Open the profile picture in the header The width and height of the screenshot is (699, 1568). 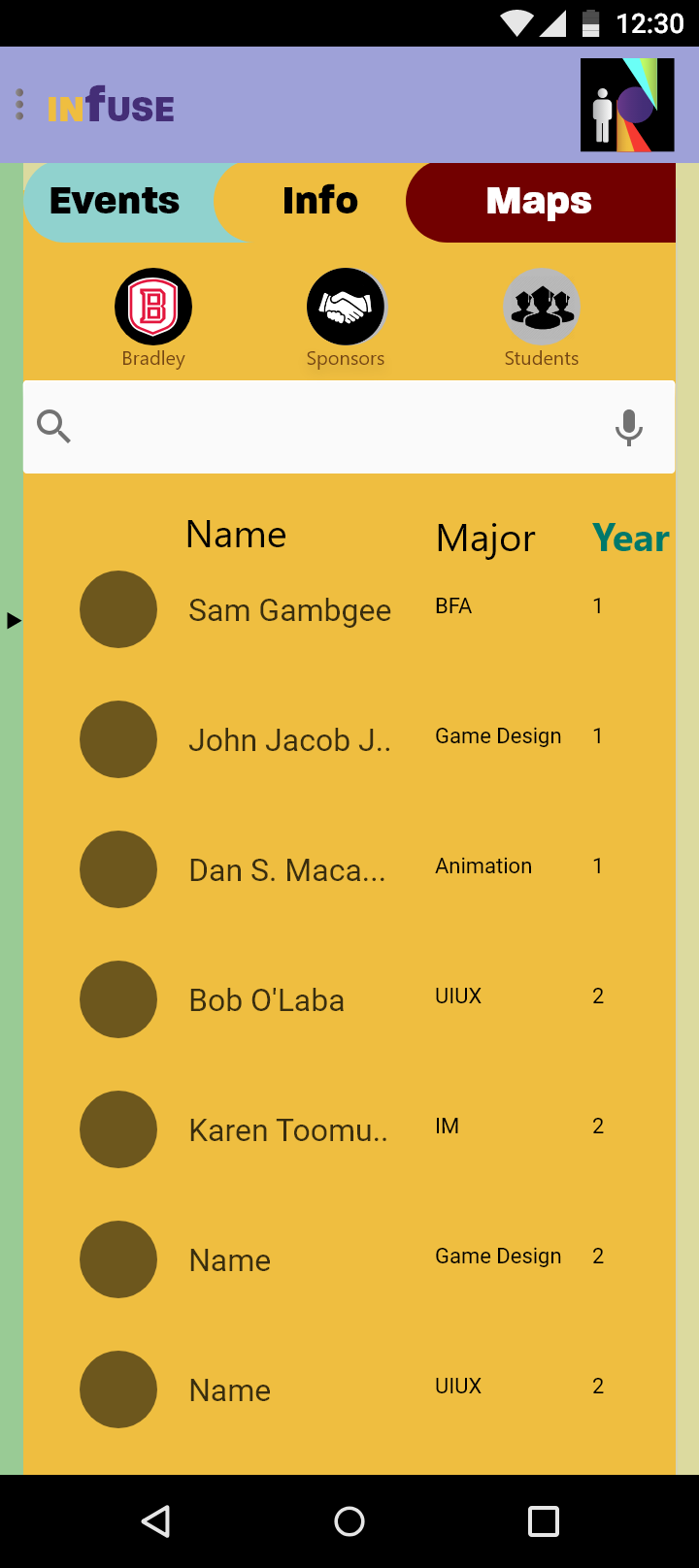pos(627,105)
